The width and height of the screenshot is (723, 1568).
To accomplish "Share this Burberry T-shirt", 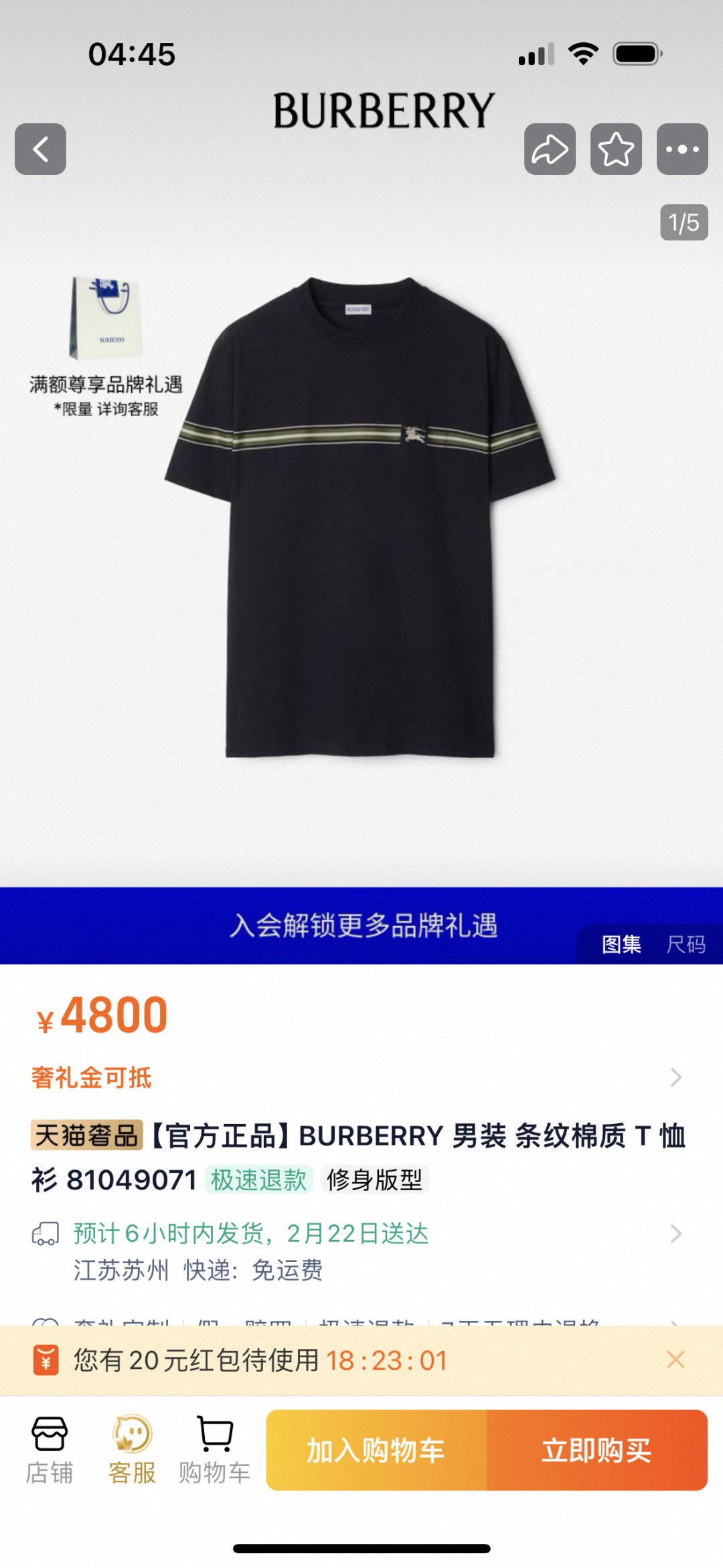I will click(x=550, y=149).
